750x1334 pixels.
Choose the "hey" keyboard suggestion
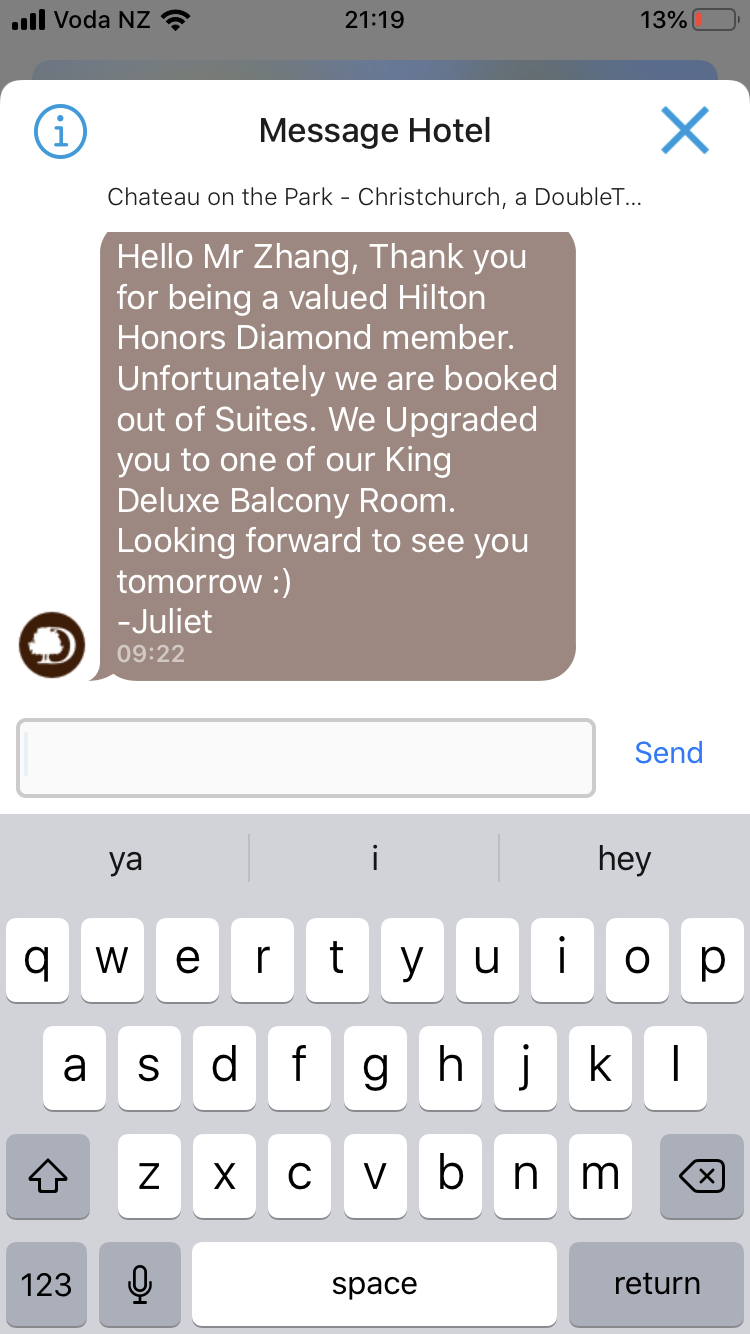(x=624, y=859)
